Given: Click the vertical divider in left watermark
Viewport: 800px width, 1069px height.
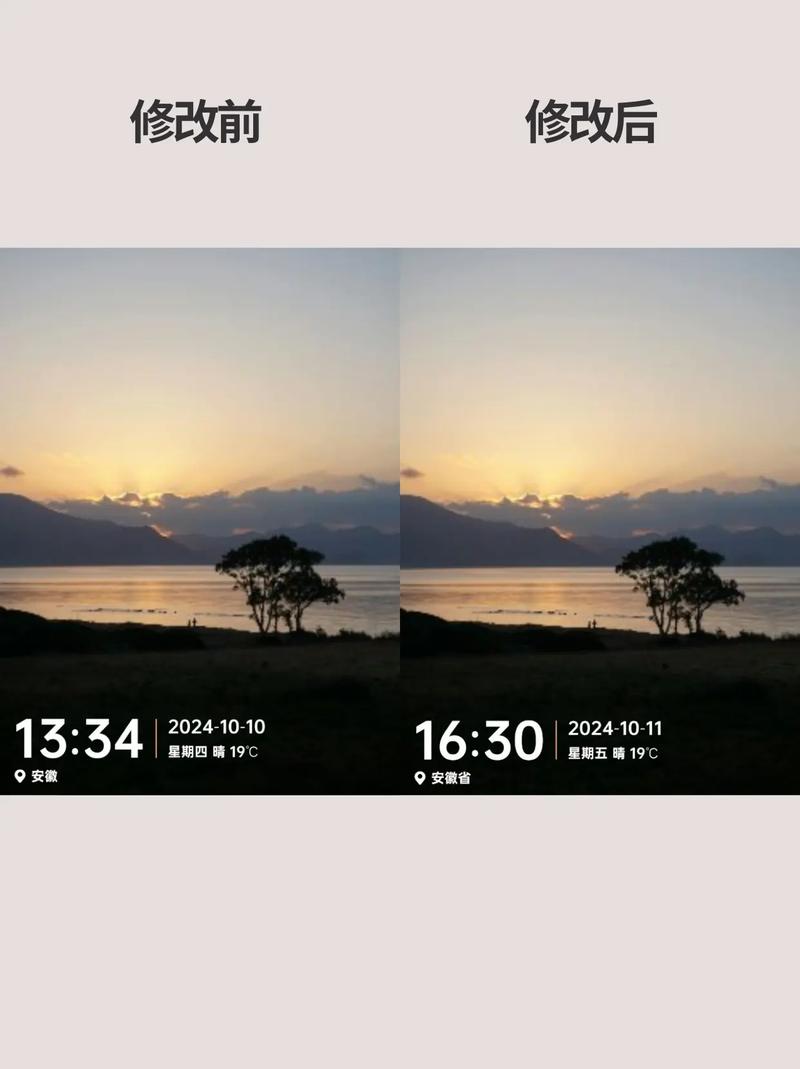Looking at the screenshot, I should [158, 737].
